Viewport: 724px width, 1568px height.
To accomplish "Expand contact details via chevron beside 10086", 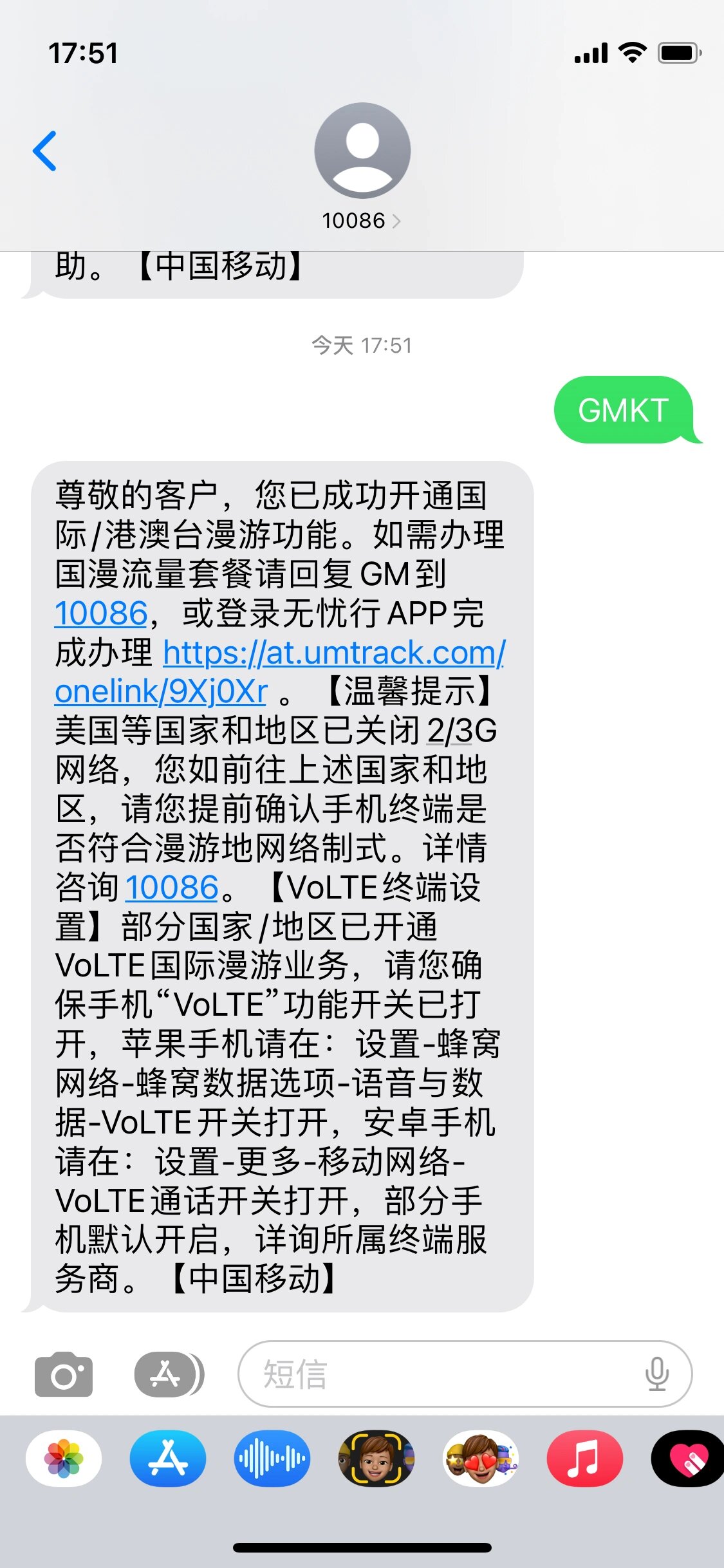I will click(x=399, y=219).
